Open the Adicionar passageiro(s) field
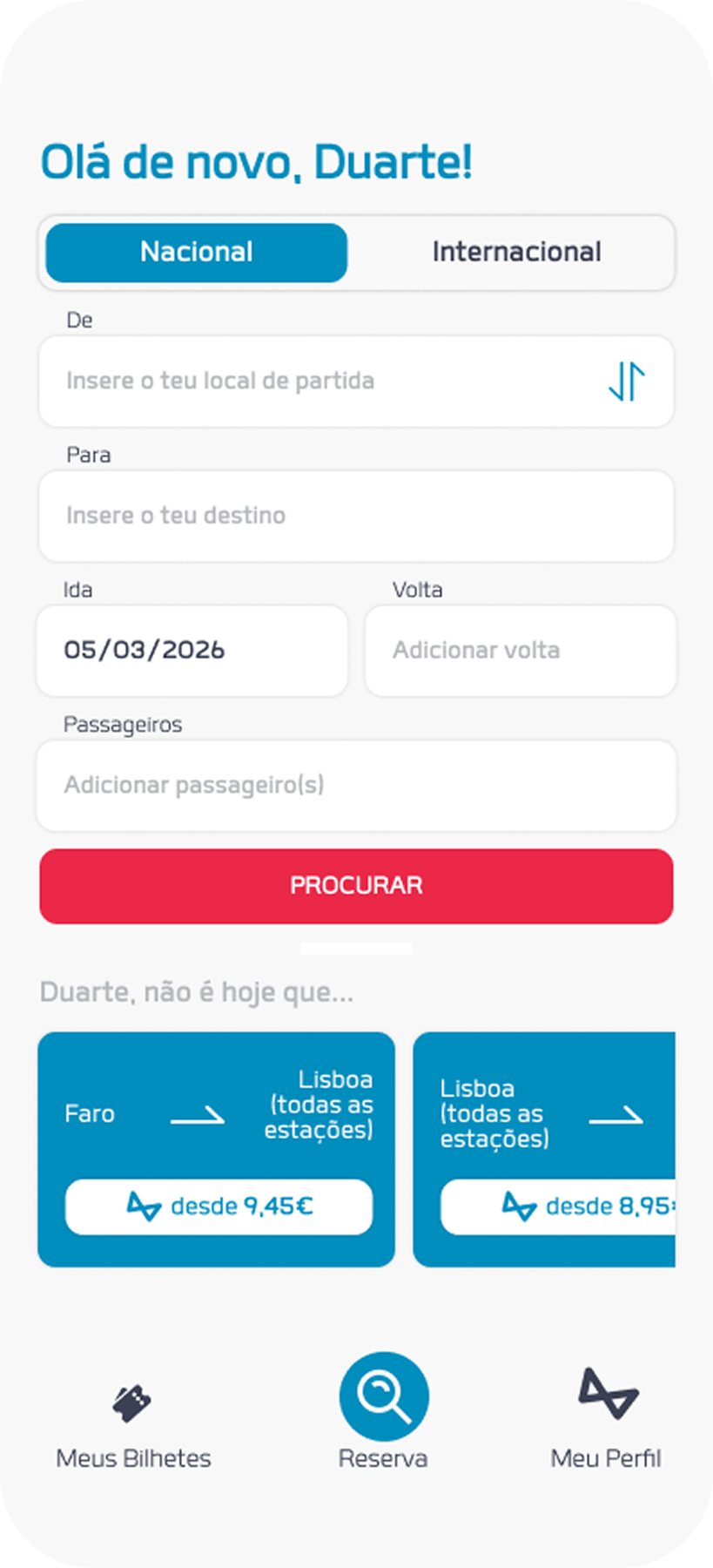 (356, 786)
